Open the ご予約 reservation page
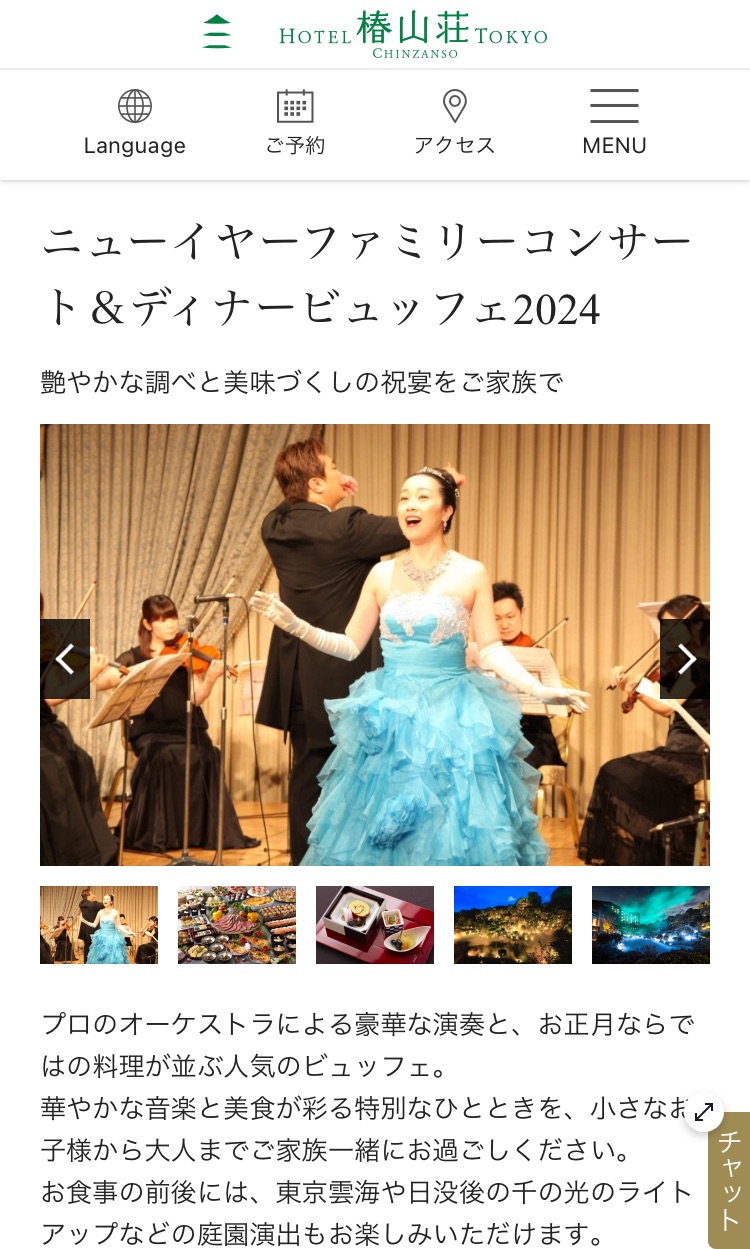 click(295, 124)
